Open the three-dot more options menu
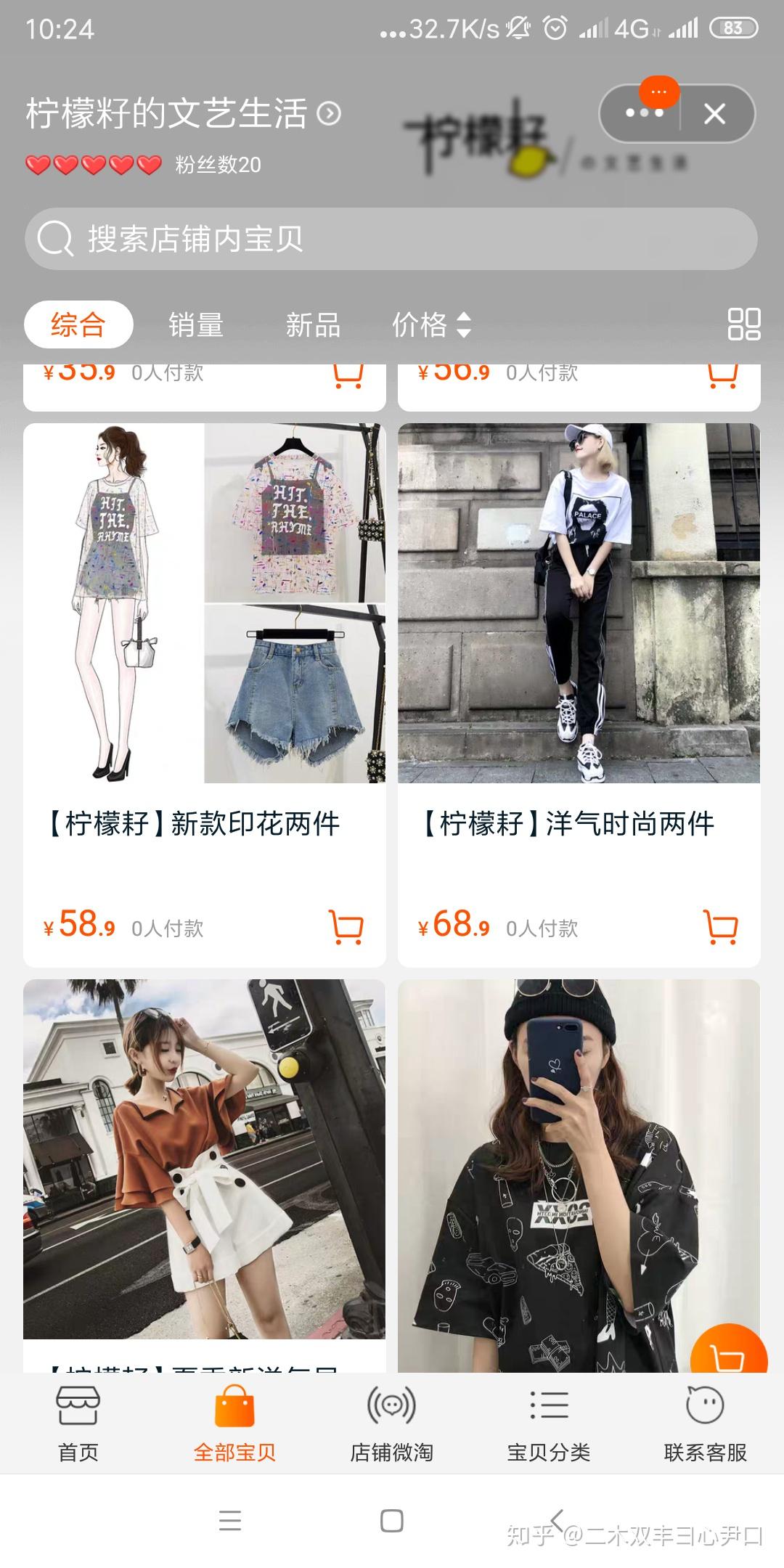784x1568 pixels. point(643,113)
